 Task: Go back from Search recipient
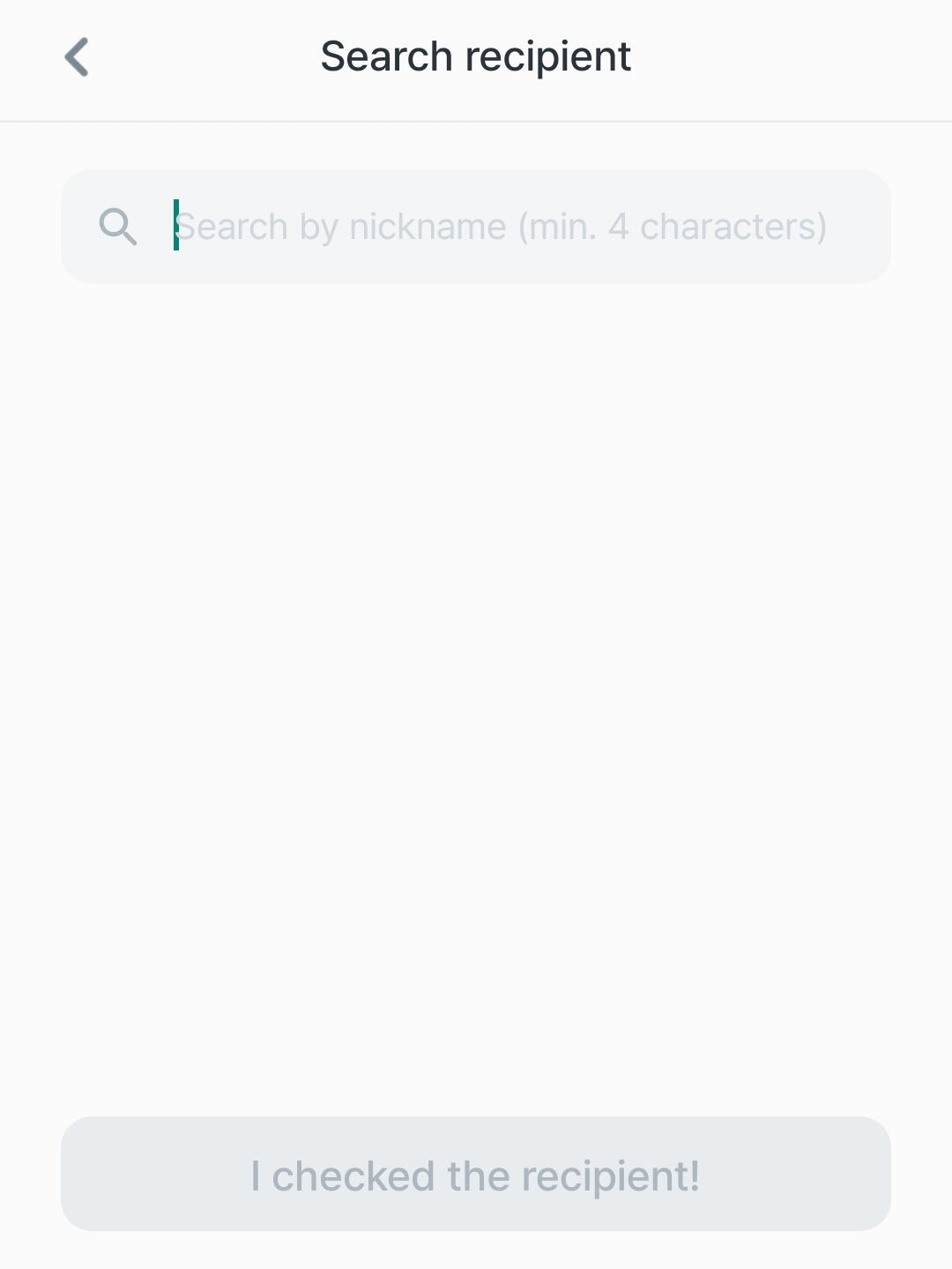click(78, 57)
